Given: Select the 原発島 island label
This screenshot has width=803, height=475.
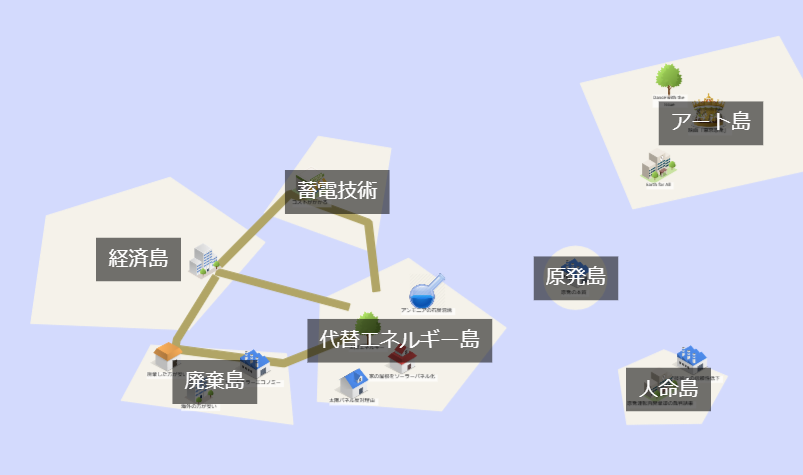Looking at the screenshot, I should [575, 277].
